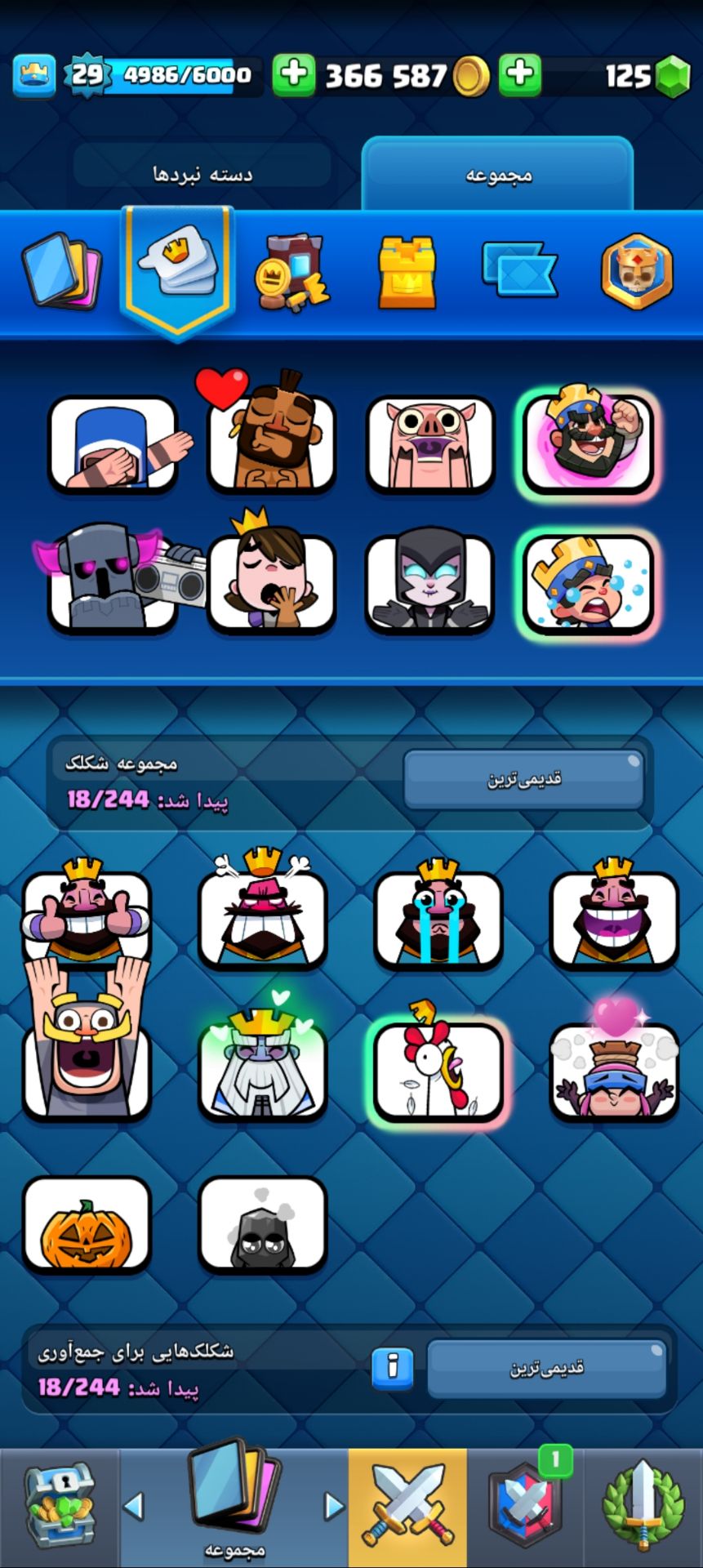Tap the pumpkin emote in collection
703x1568 pixels.
click(x=87, y=1224)
